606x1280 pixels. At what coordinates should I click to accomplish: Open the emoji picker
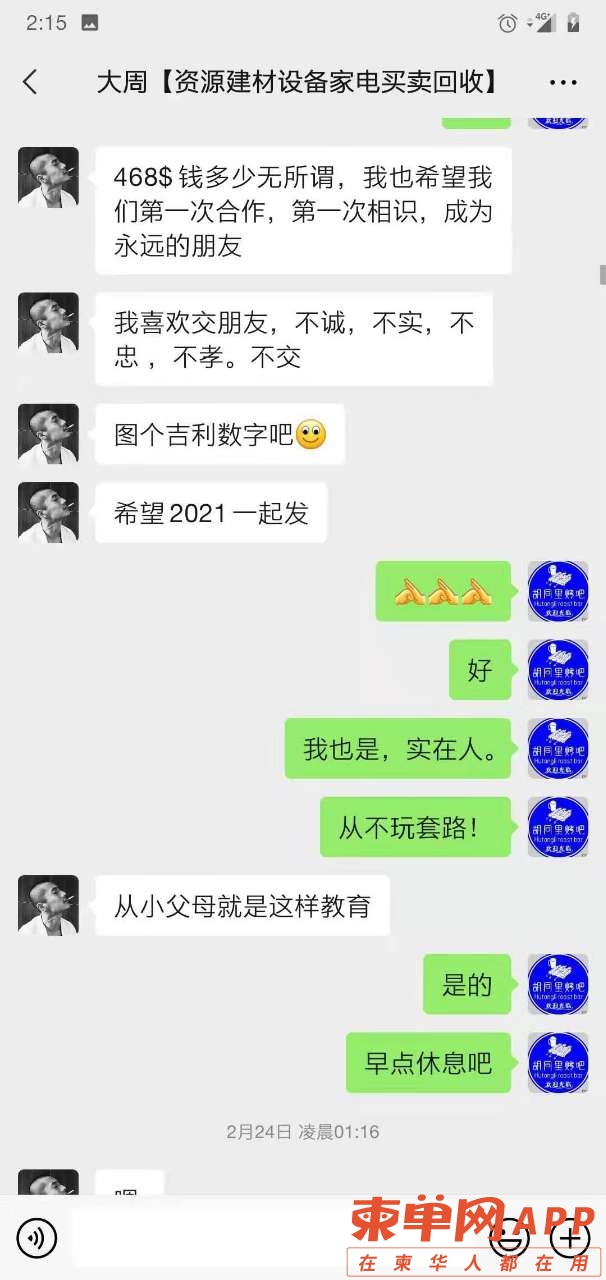pos(510,1240)
